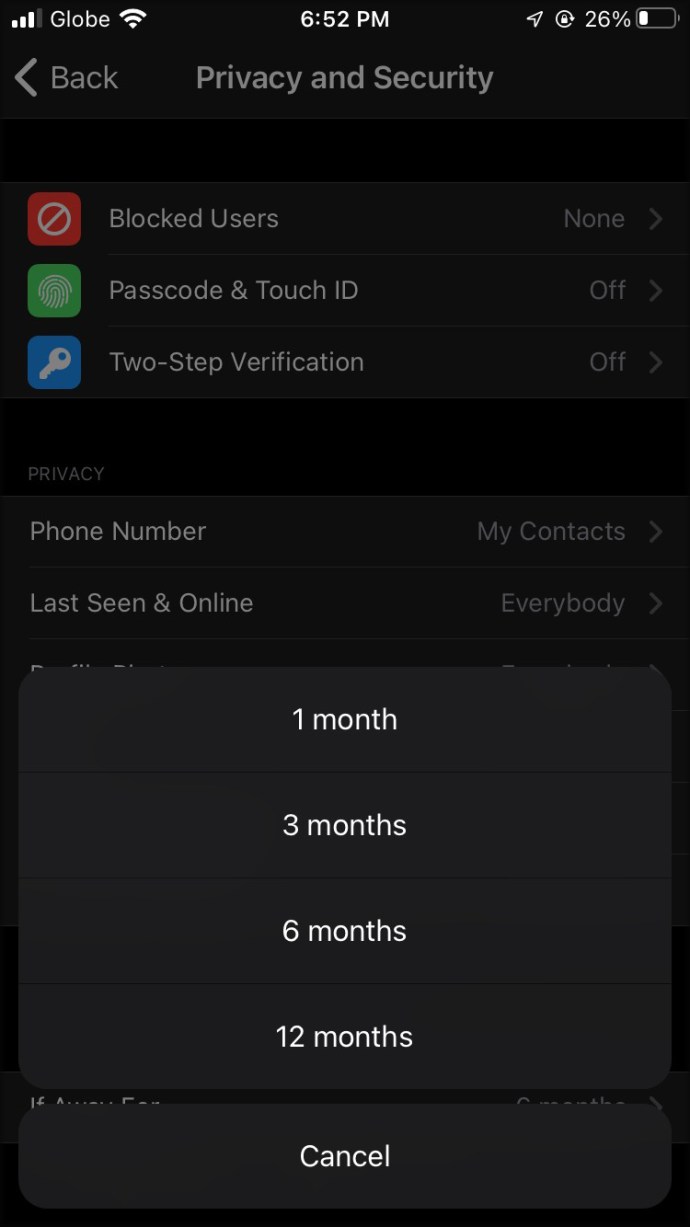Pick the 6 months option
Screen dimensions: 690x1227
344,931
